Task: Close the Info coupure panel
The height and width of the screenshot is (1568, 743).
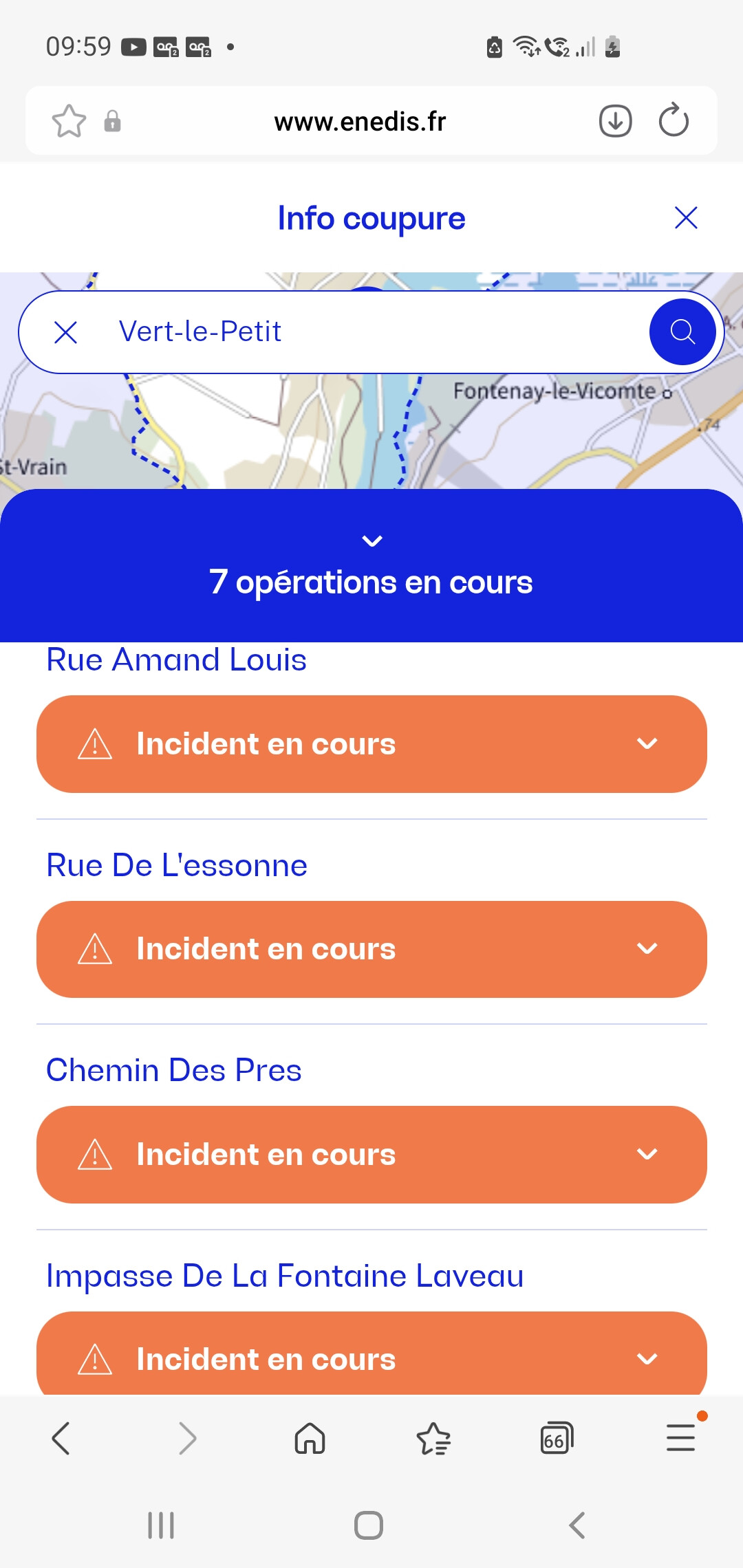Action: (686, 218)
